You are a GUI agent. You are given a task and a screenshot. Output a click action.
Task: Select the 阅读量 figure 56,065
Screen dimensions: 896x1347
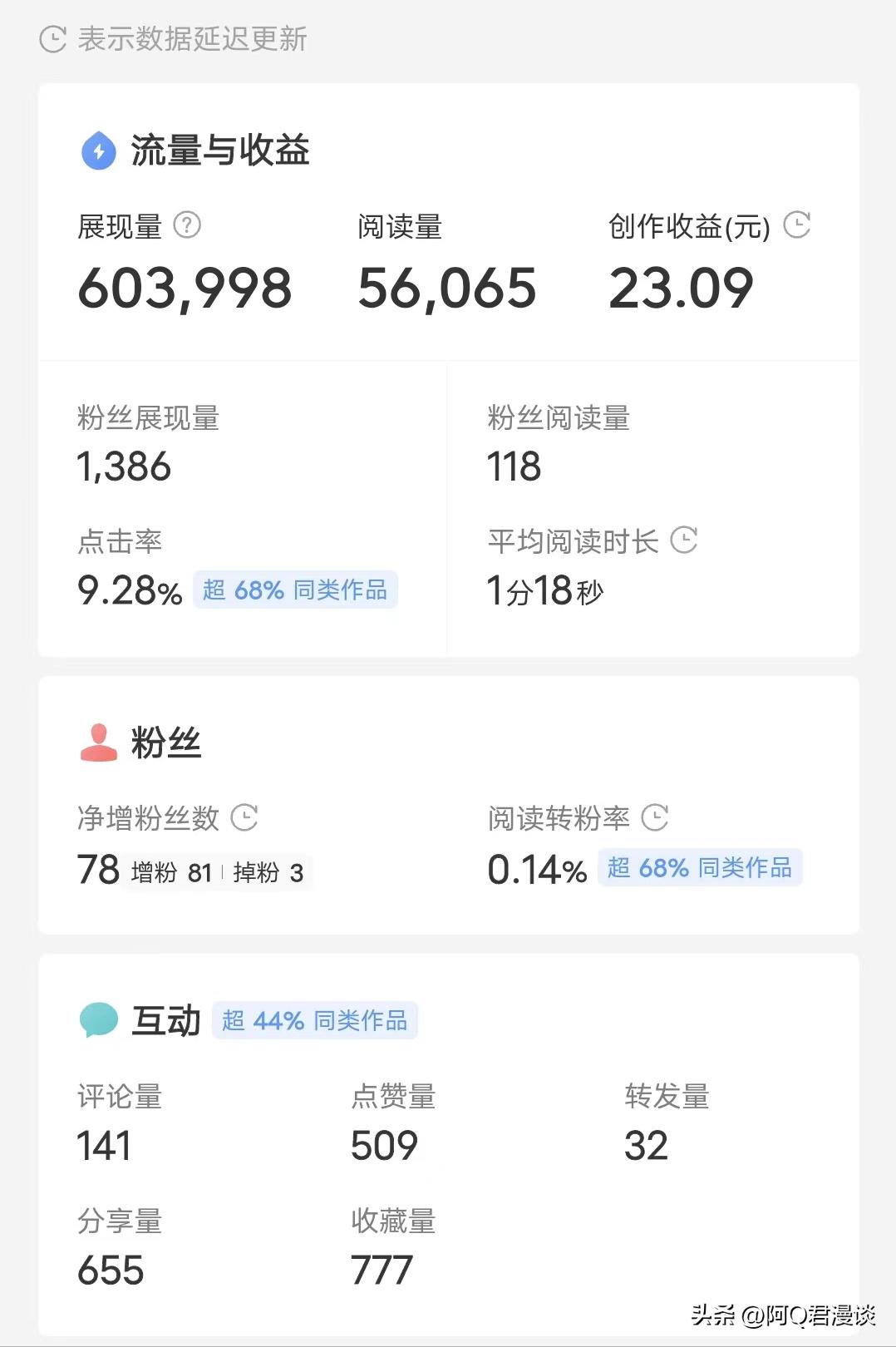(446, 288)
